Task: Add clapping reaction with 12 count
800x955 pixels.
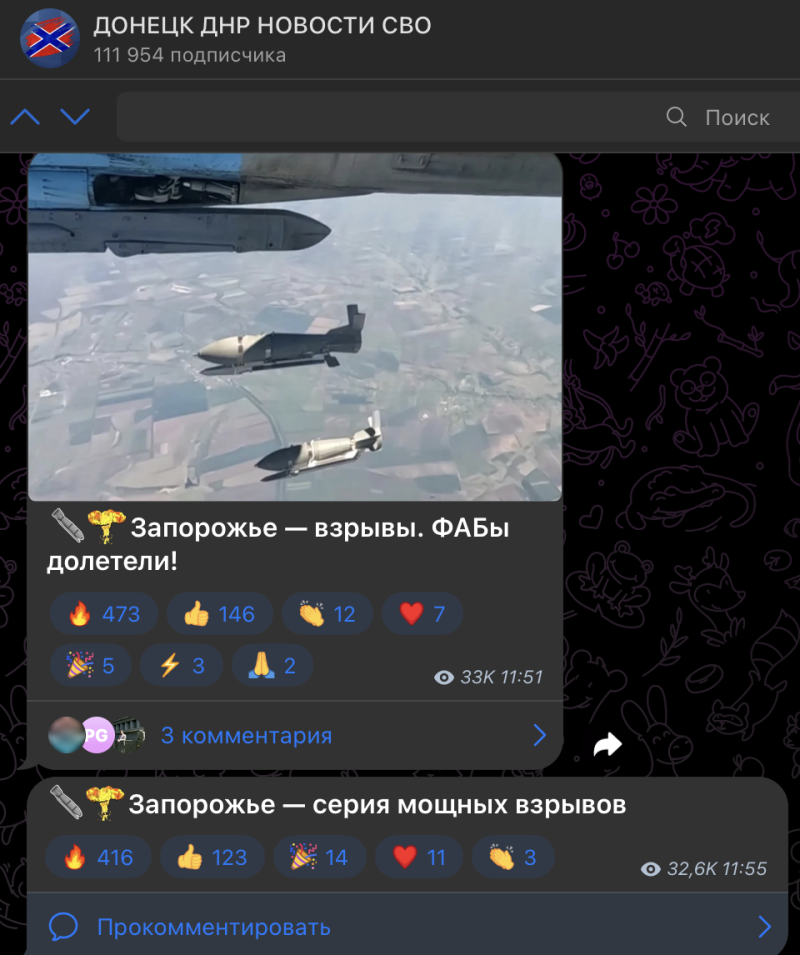Action: click(327, 614)
